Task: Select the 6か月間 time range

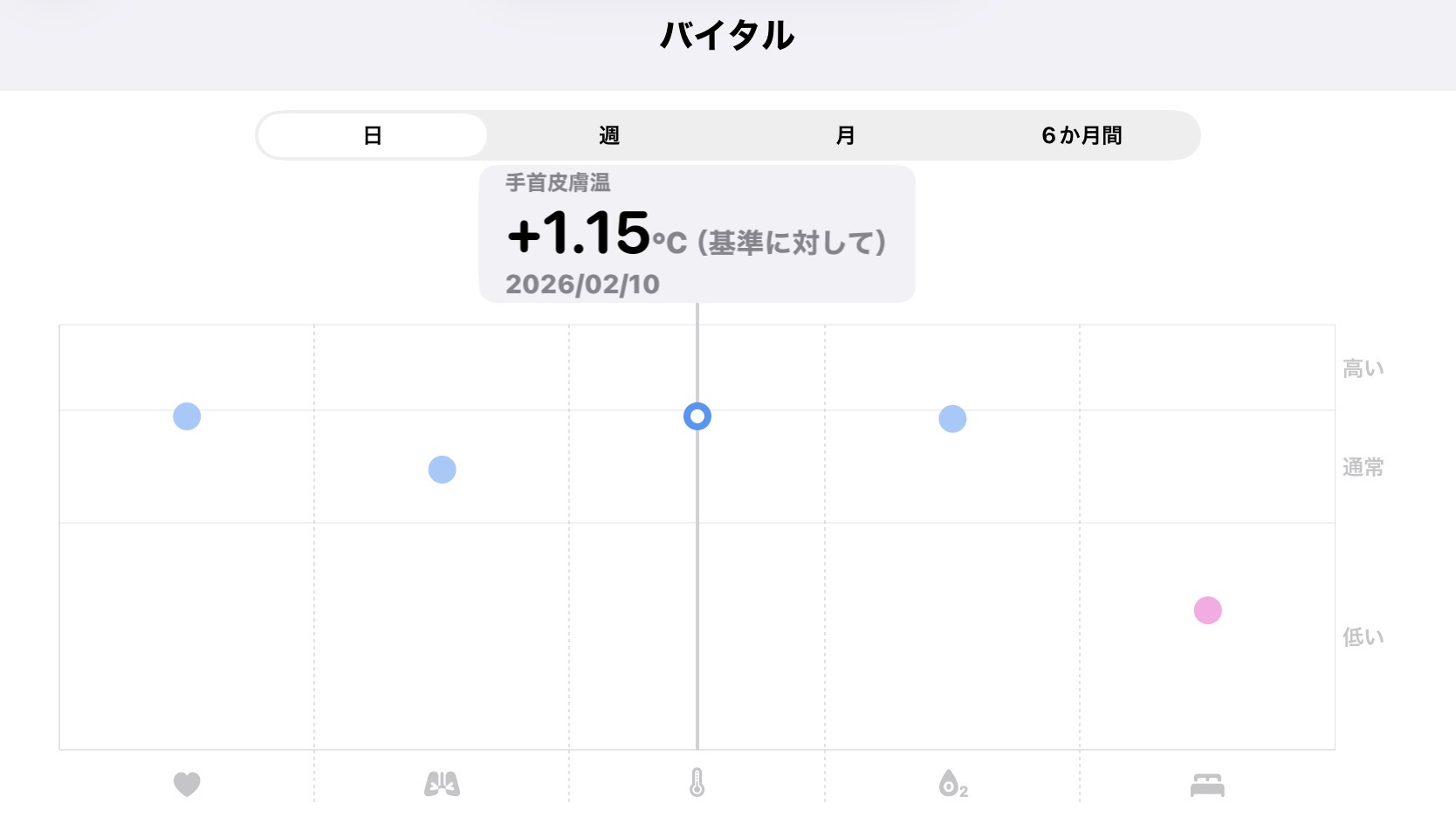Action: tap(1082, 135)
